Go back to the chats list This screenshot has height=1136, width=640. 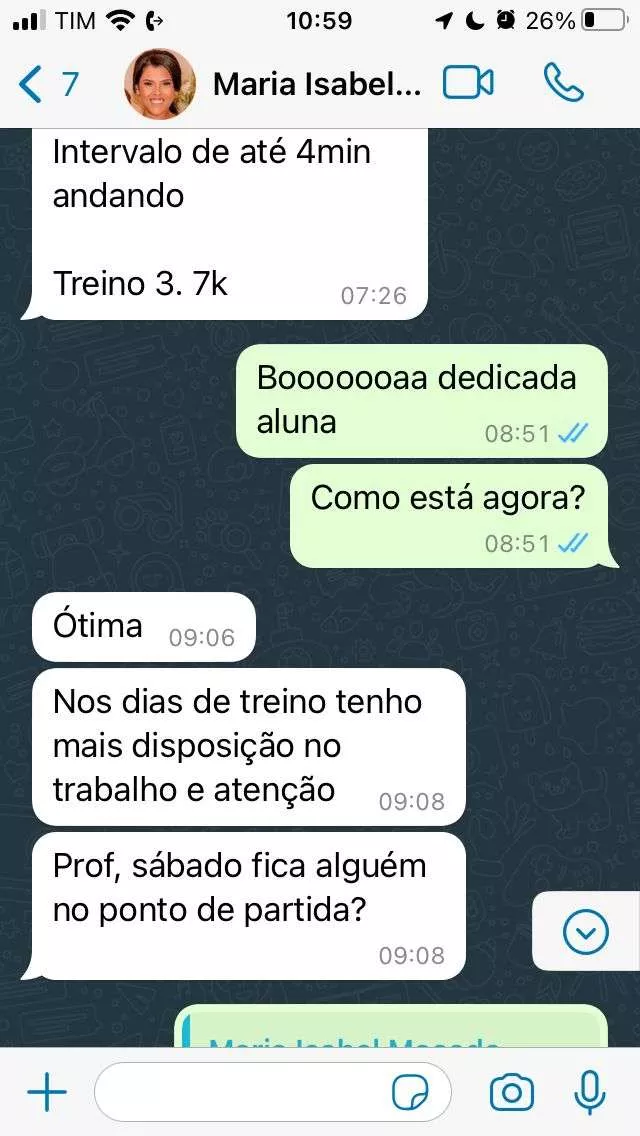tap(47, 84)
